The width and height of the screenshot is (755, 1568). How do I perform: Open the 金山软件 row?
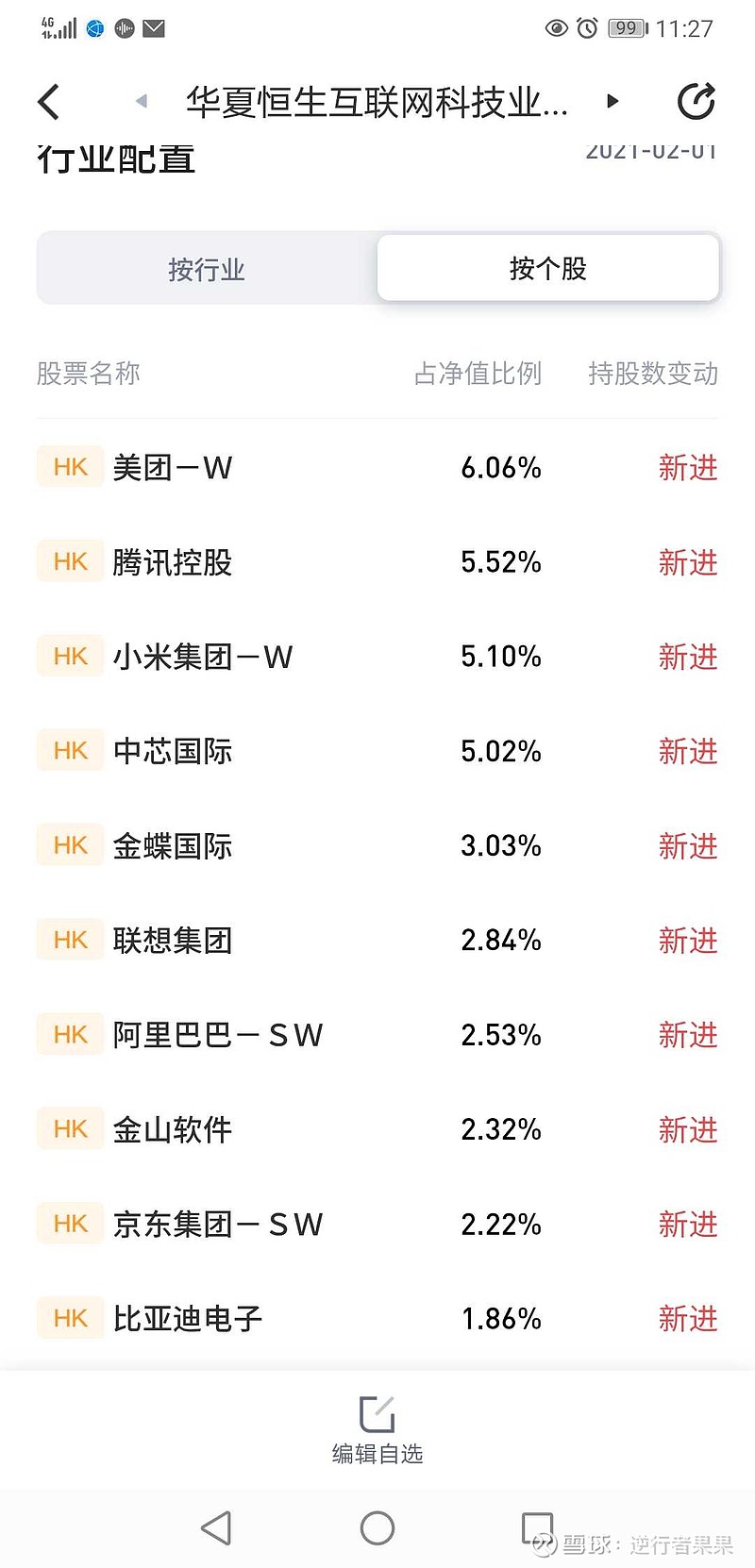click(377, 1129)
